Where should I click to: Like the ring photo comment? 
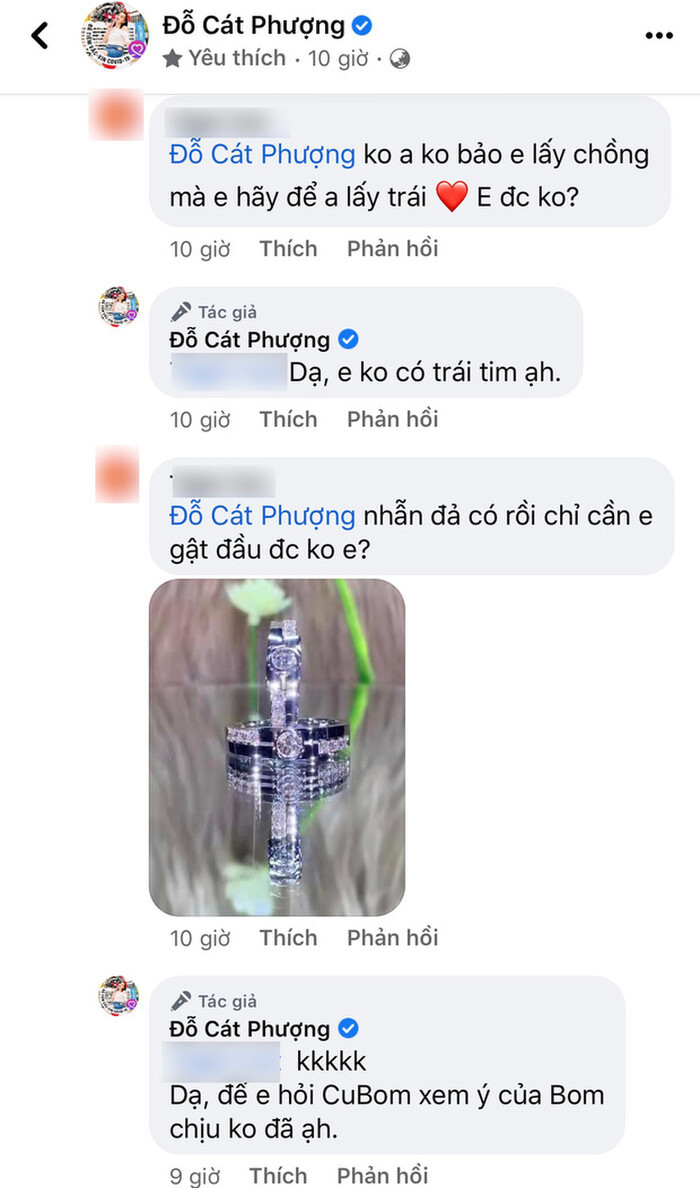click(288, 938)
